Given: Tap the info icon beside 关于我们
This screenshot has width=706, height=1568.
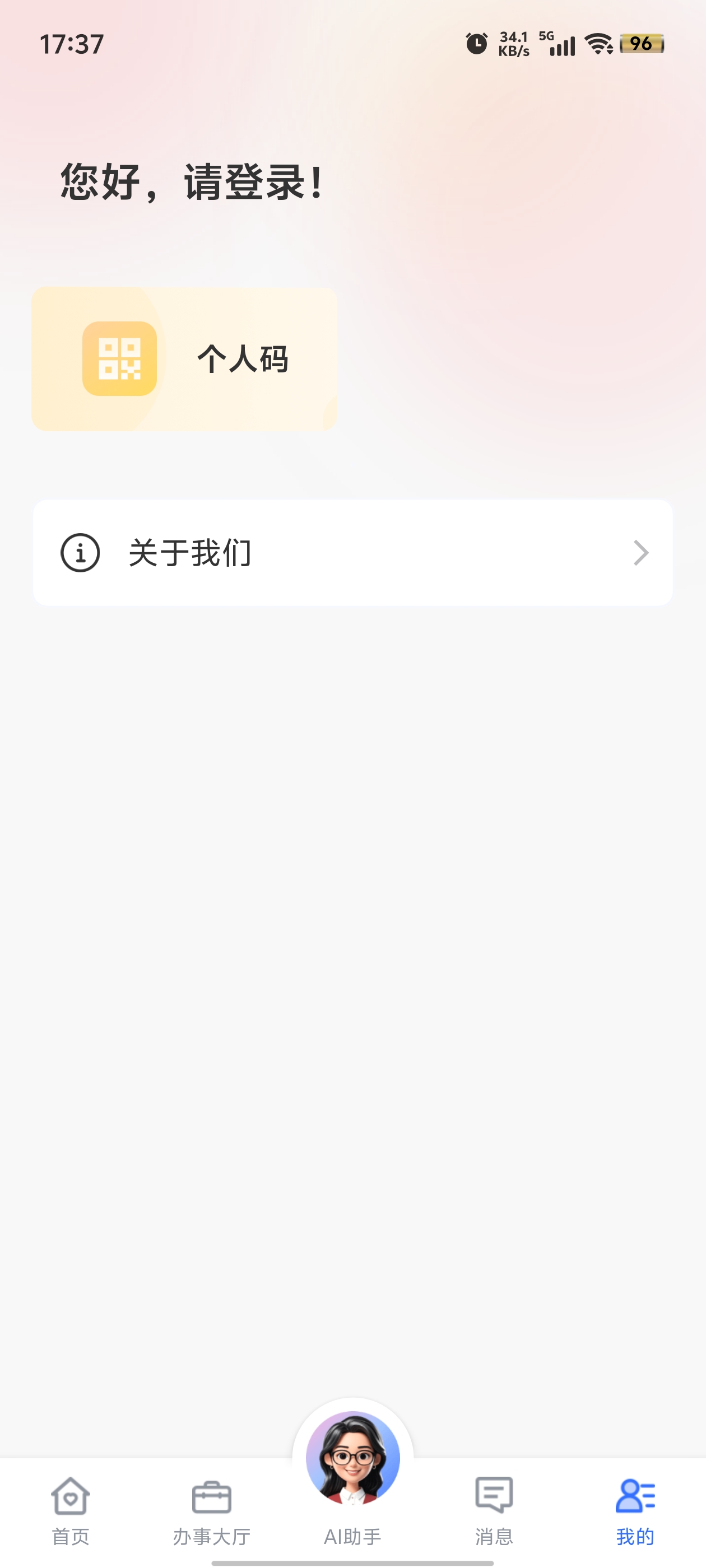Looking at the screenshot, I should 79,553.
